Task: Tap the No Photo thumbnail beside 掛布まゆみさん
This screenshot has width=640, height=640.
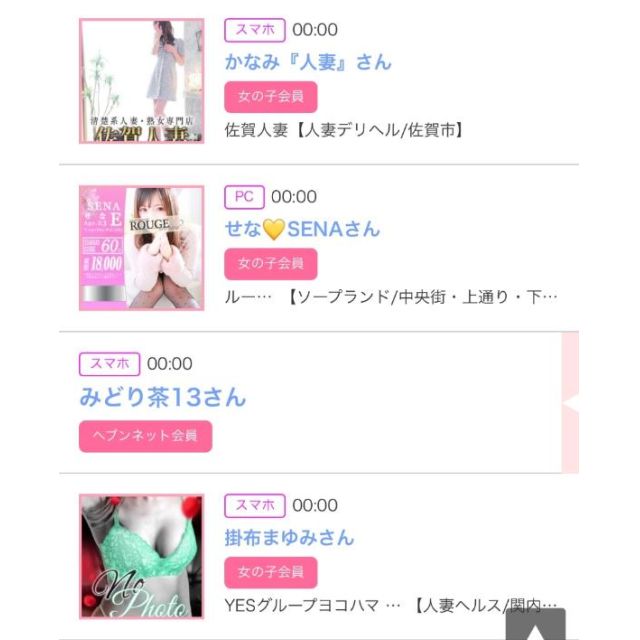Action: coord(141,556)
